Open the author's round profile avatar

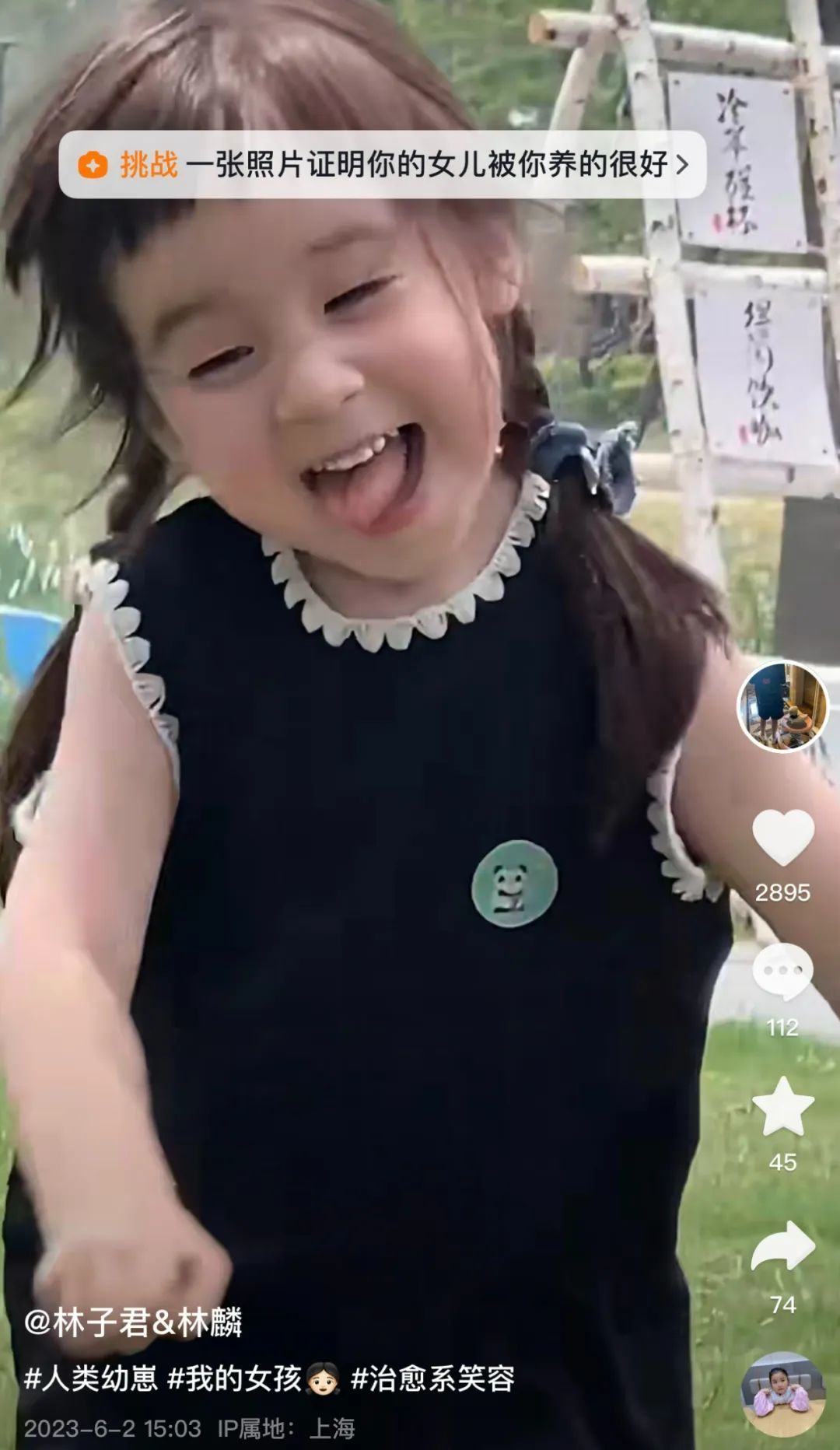point(782,707)
